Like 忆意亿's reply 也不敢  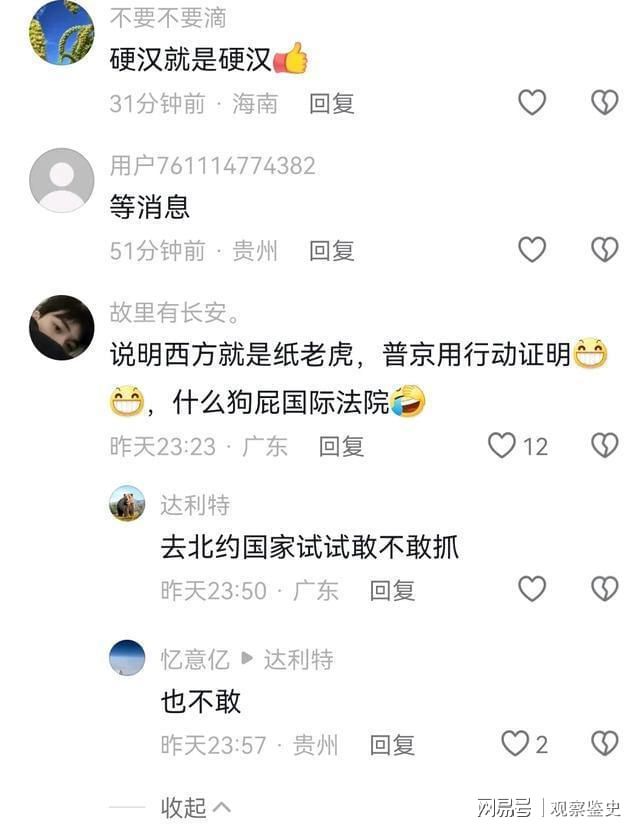pyautogui.click(x=514, y=744)
